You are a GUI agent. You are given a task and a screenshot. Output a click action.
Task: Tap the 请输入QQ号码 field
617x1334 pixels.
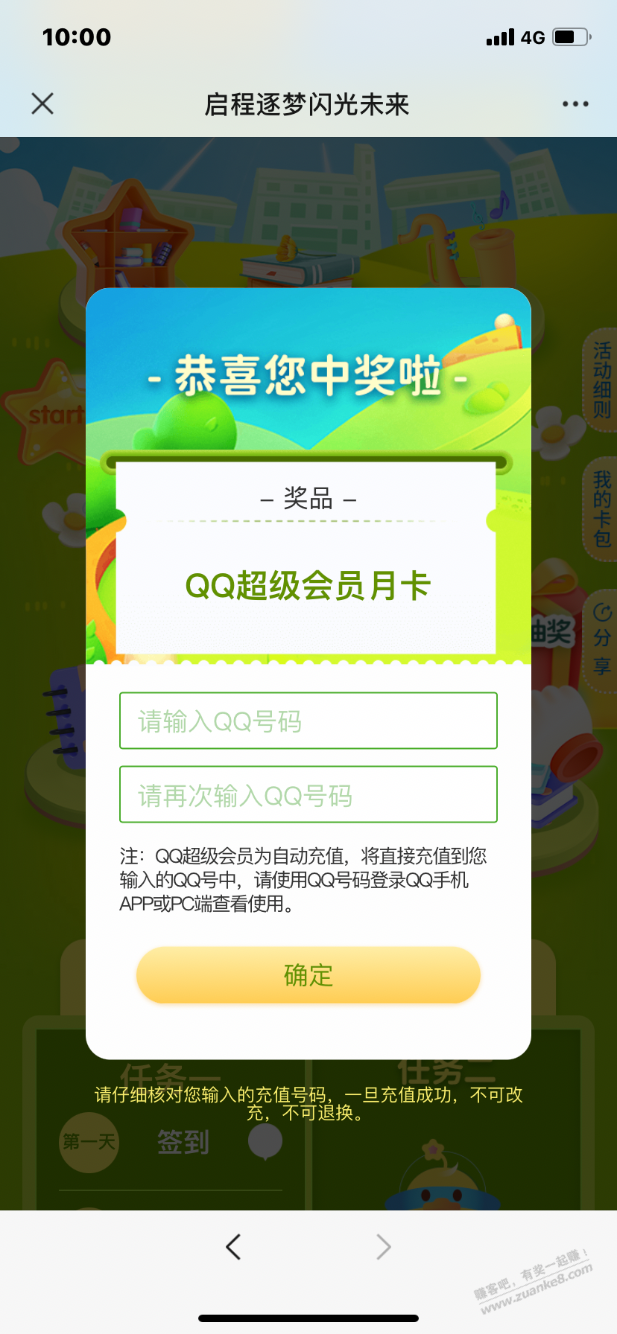click(308, 721)
